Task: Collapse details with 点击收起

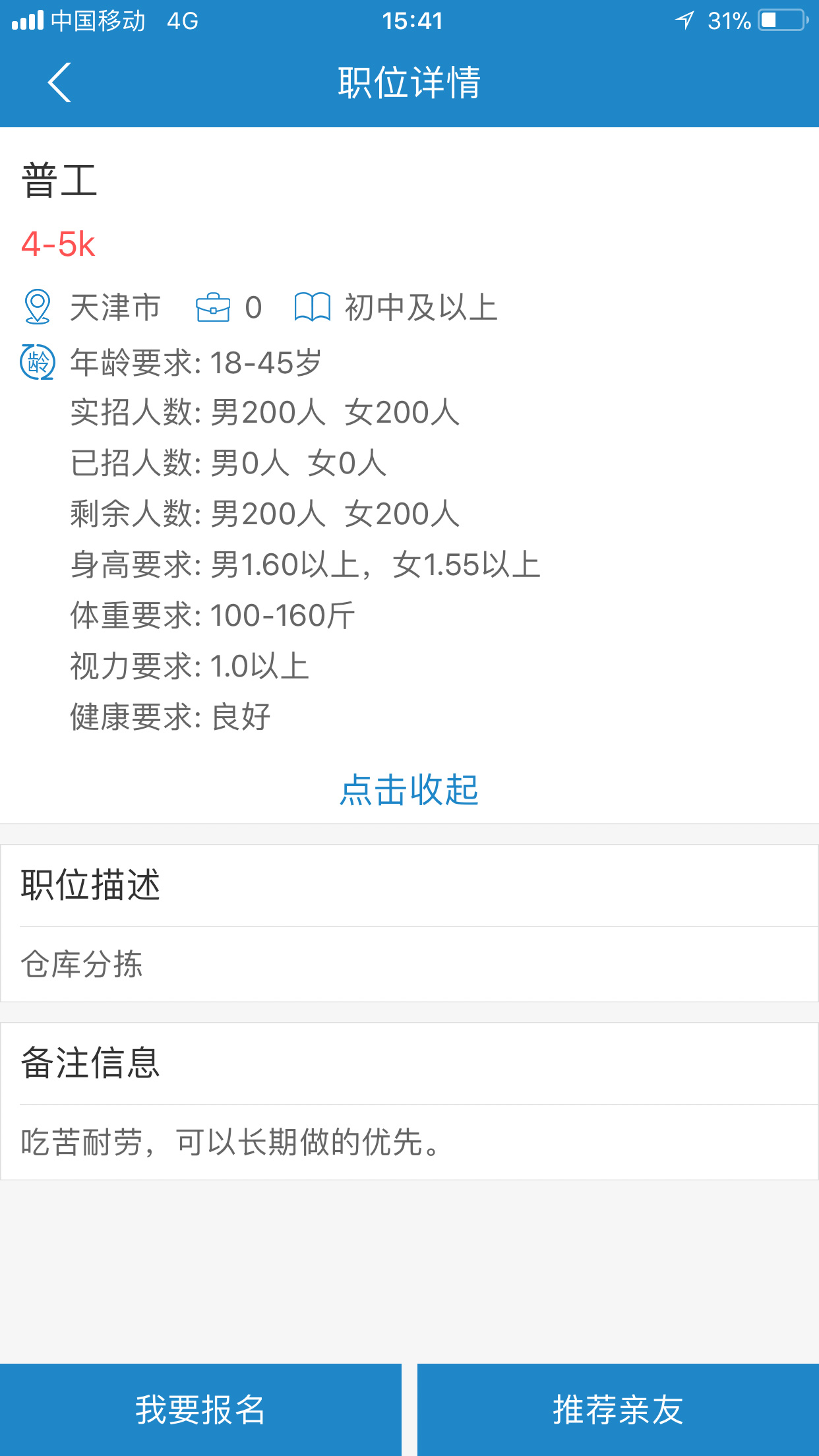Action: point(409,789)
